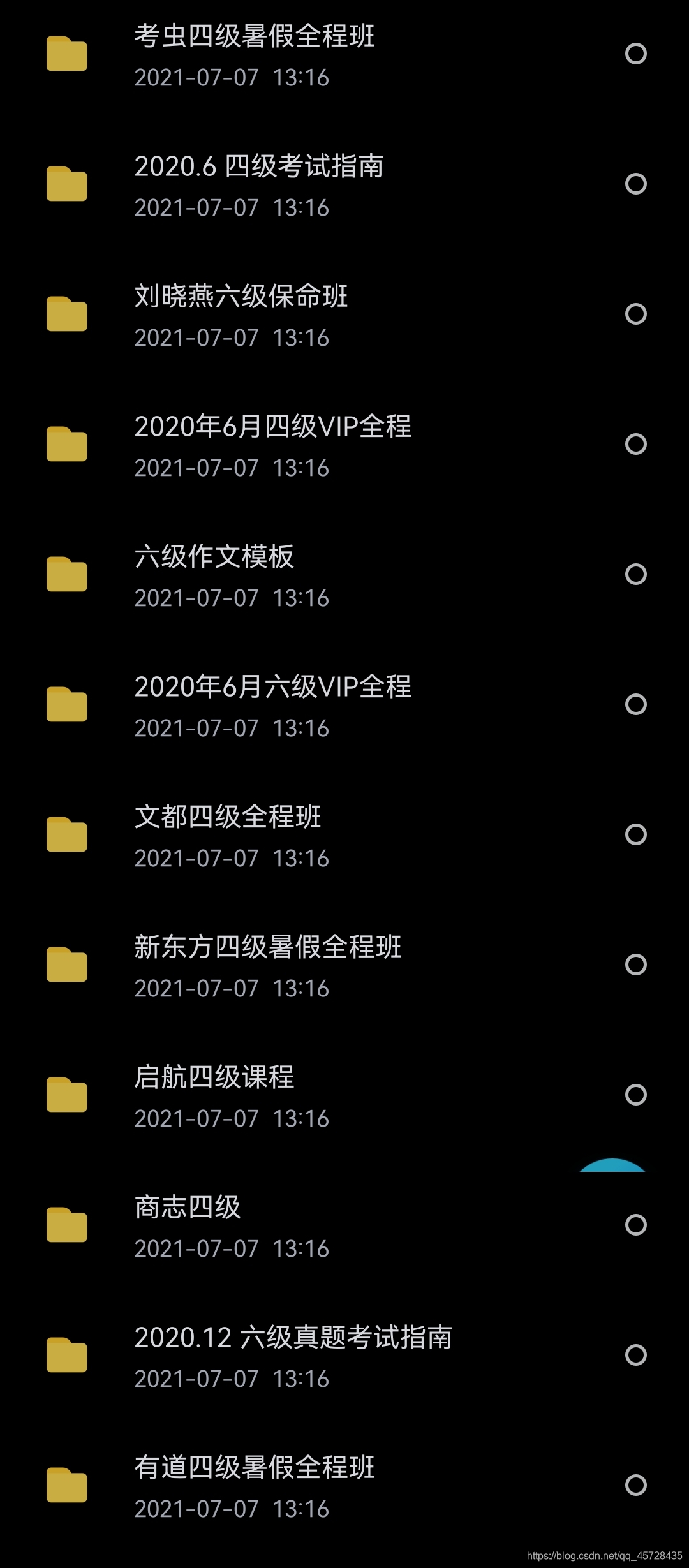This screenshot has height=1568, width=689.
Task: Select 启航四级课程 via its circle
Action: click(635, 1095)
